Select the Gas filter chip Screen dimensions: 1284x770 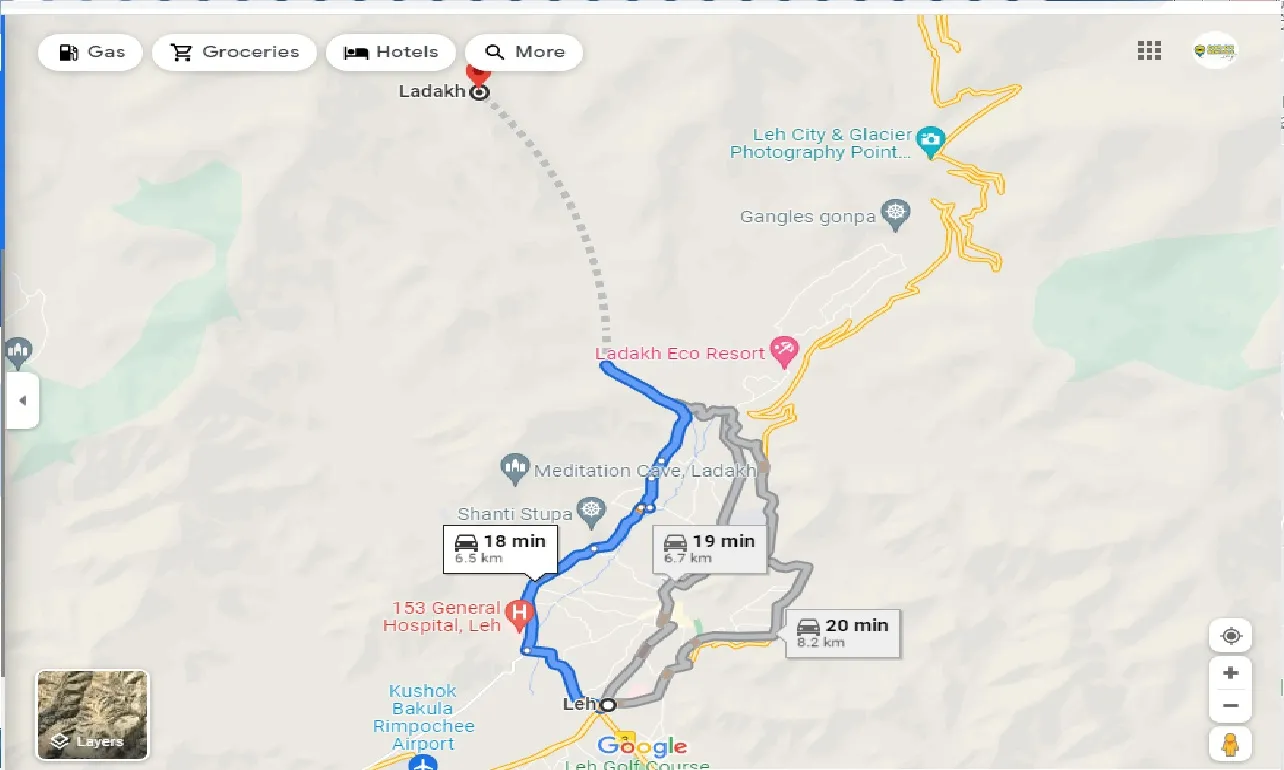click(x=90, y=52)
